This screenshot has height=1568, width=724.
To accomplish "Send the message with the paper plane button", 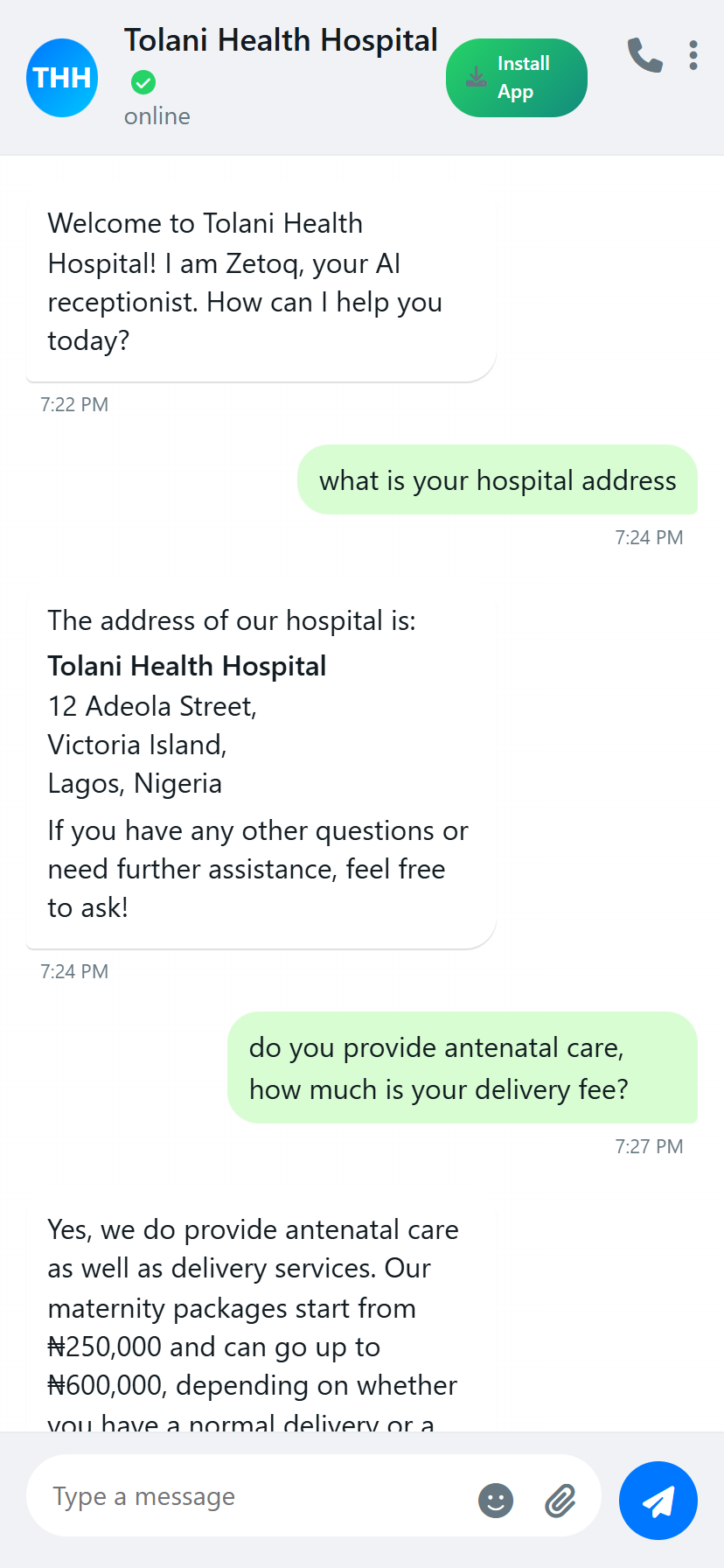I will tap(658, 1501).
